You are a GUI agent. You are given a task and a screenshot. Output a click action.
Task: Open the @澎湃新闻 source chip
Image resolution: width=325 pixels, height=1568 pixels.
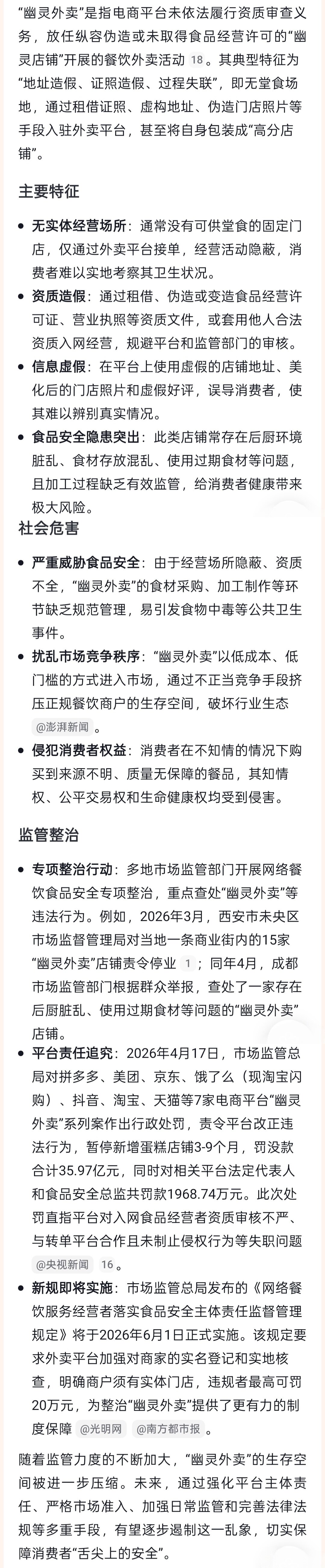point(62,727)
